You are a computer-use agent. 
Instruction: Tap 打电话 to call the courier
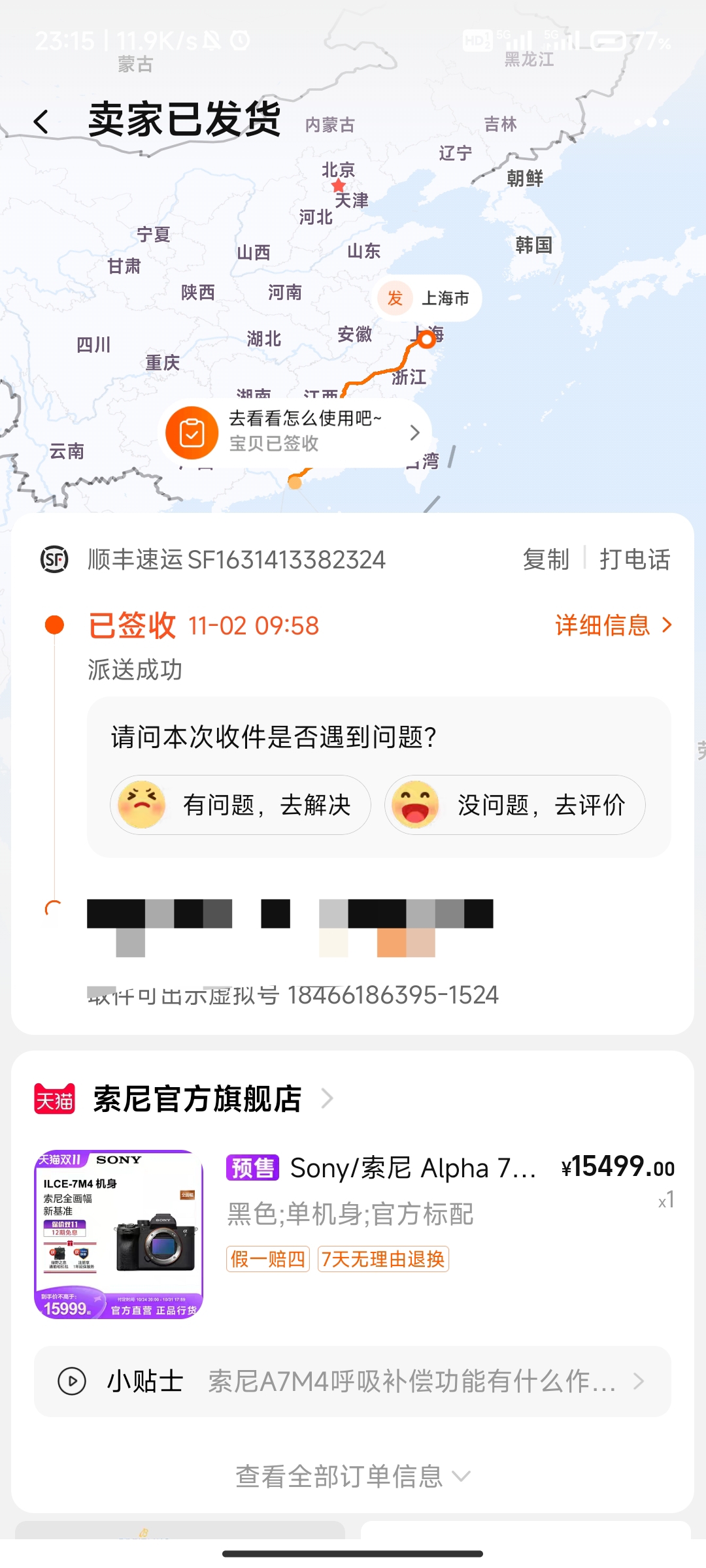point(634,559)
